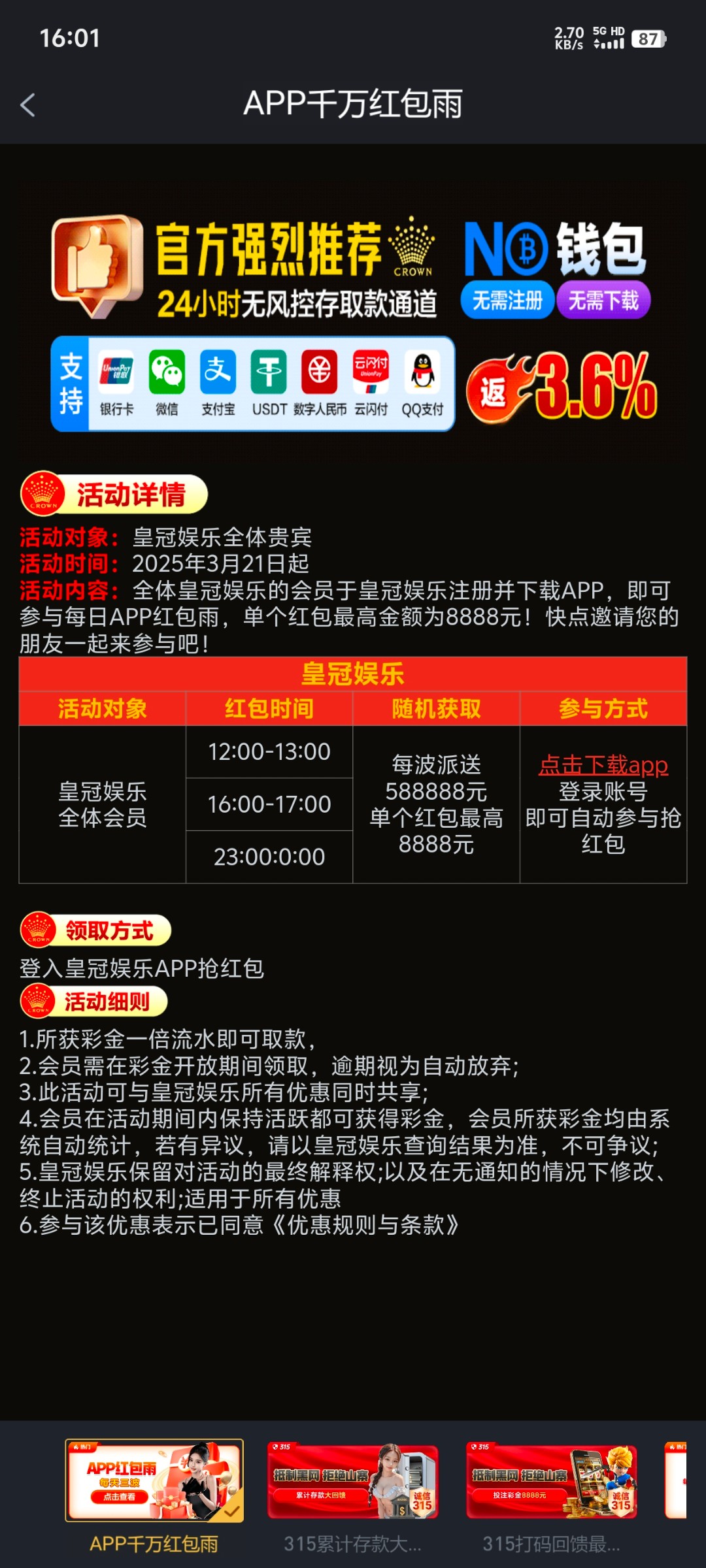Go back using the top-left arrow
706x1568 pixels.
(27, 105)
